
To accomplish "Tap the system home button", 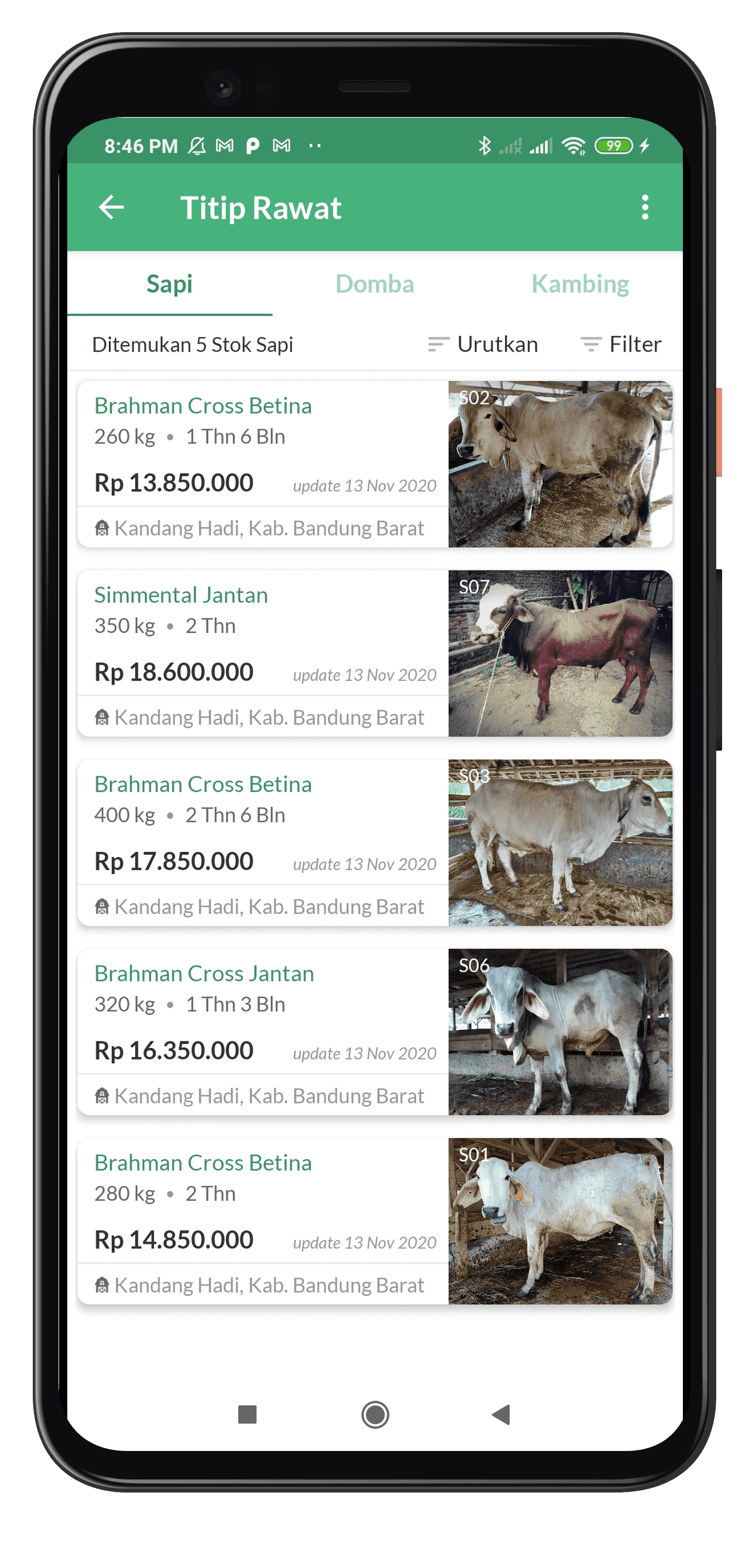I will (x=375, y=1415).
